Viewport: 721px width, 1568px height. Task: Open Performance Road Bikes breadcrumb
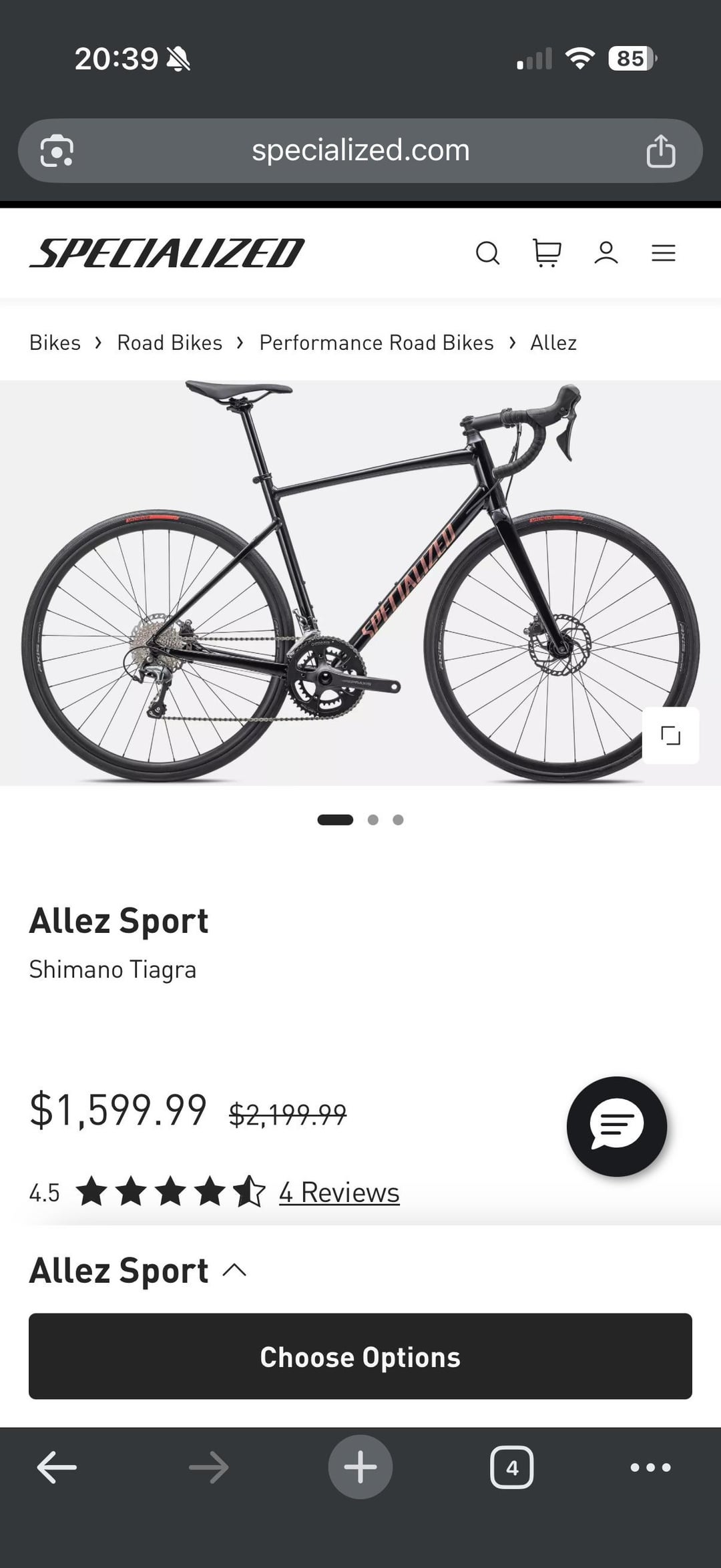pos(376,343)
